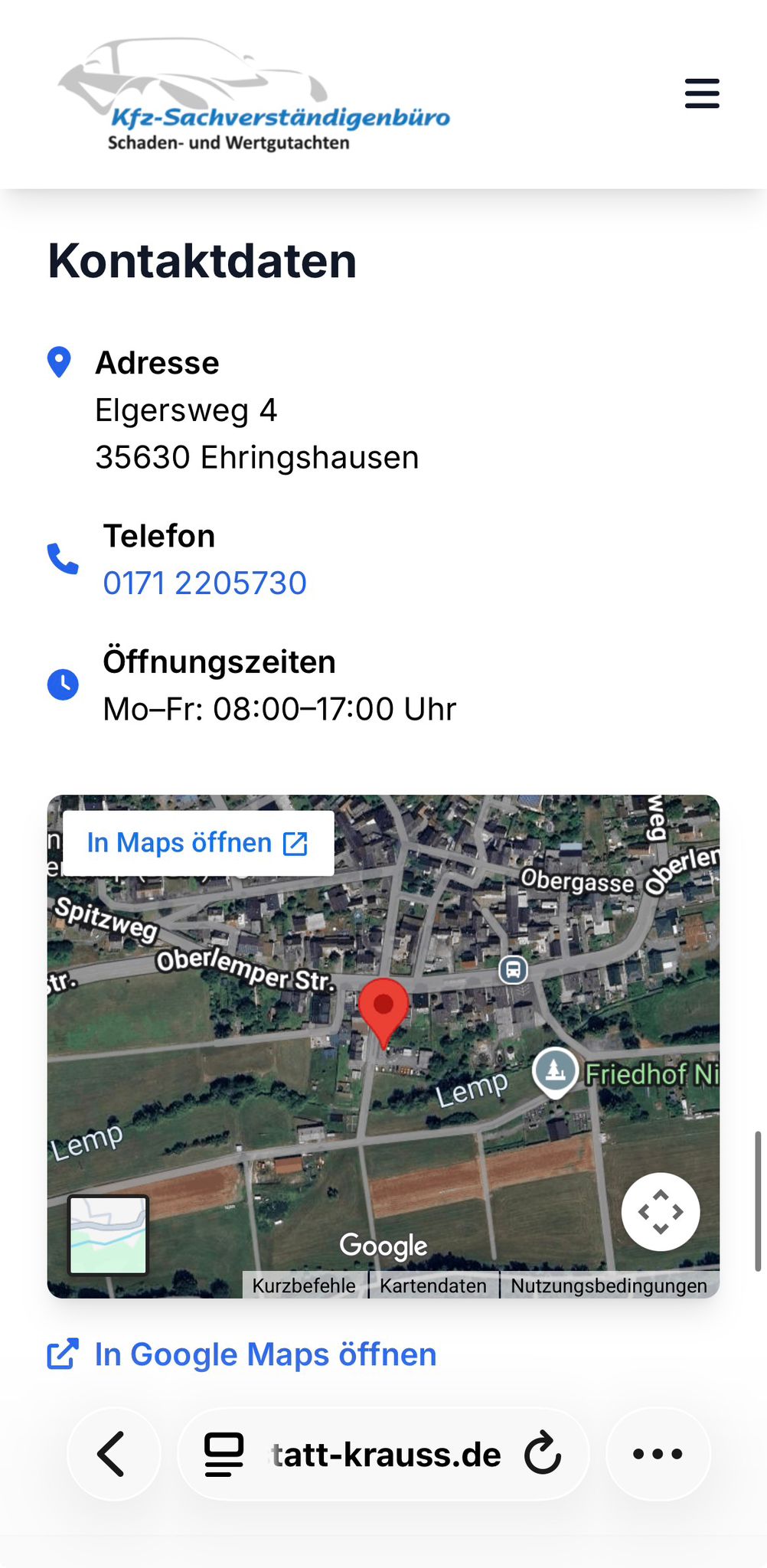Tap the address bar showing tatt-krauss.de
The height and width of the screenshot is (1568, 767).
(x=383, y=1454)
